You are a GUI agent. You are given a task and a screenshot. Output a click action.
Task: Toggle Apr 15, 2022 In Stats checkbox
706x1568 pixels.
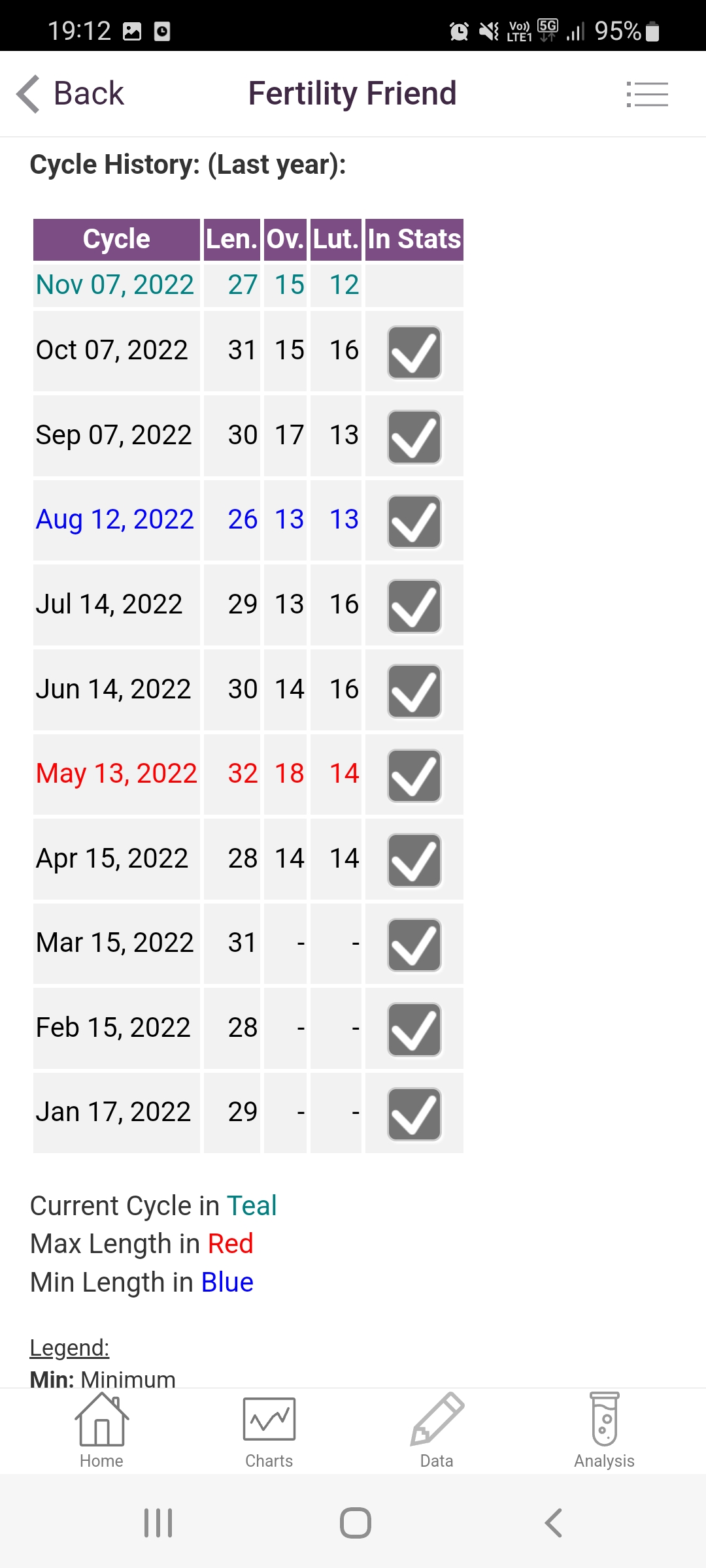(x=414, y=860)
